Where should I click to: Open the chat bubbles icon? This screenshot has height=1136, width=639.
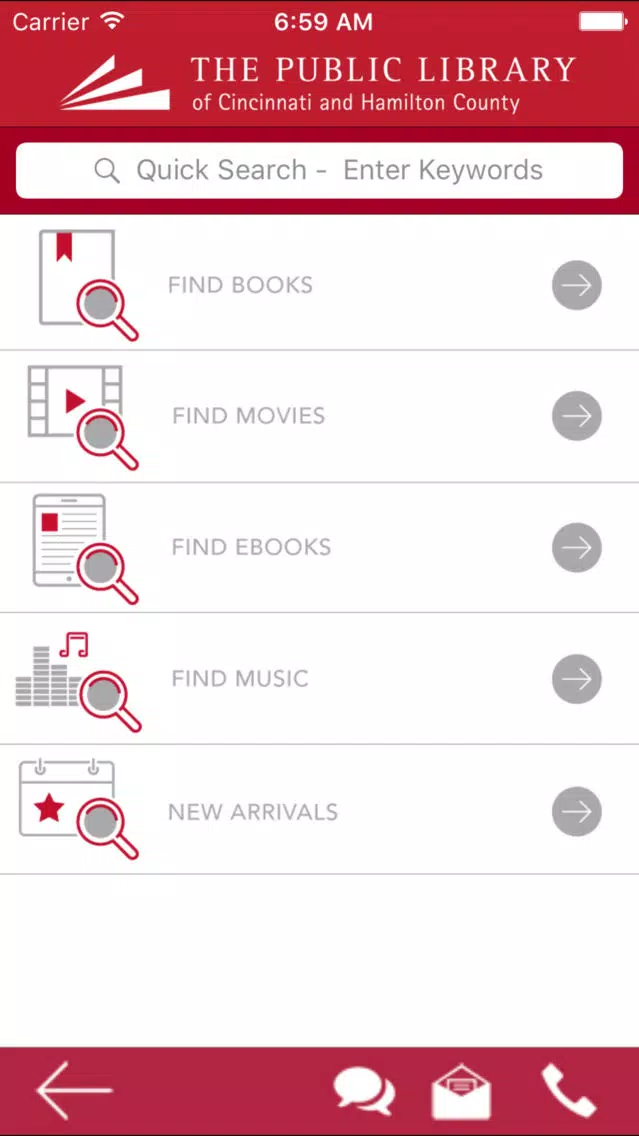coord(364,1092)
